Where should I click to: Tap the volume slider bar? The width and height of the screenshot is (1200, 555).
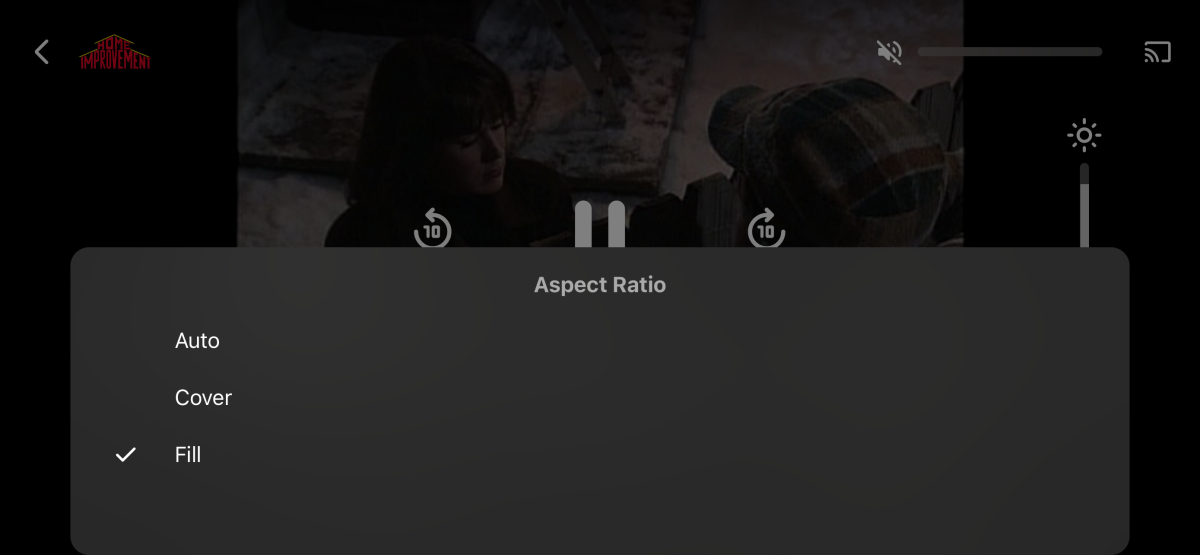click(x=1010, y=52)
